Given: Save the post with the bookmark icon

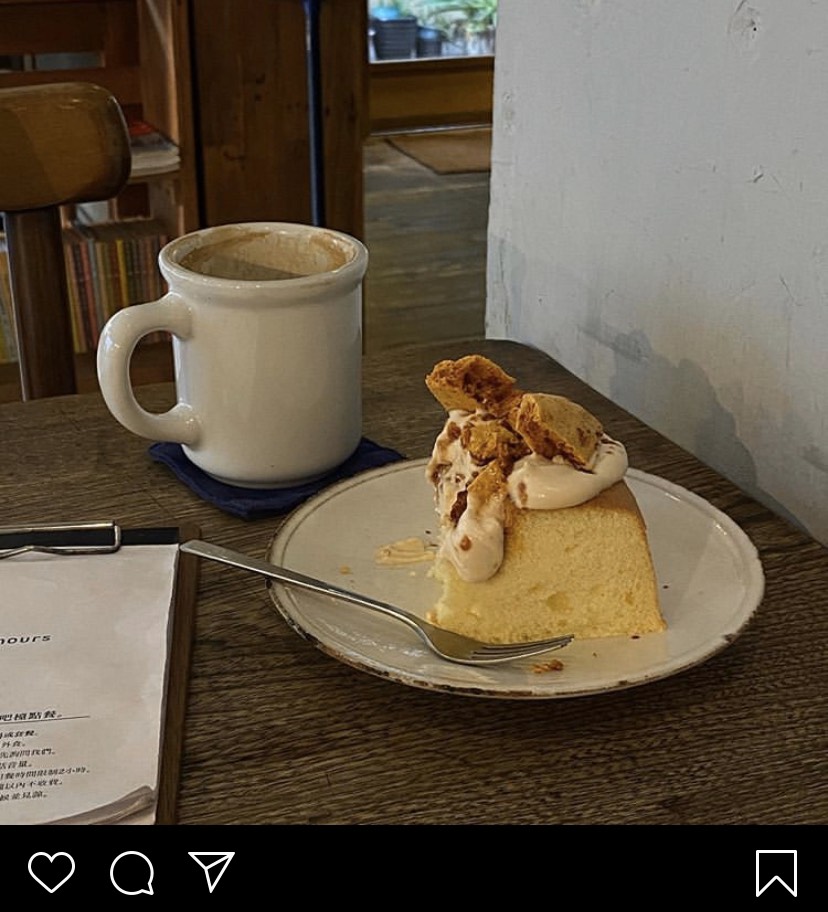Looking at the screenshot, I should pyautogui.click(x=776, y=872).
